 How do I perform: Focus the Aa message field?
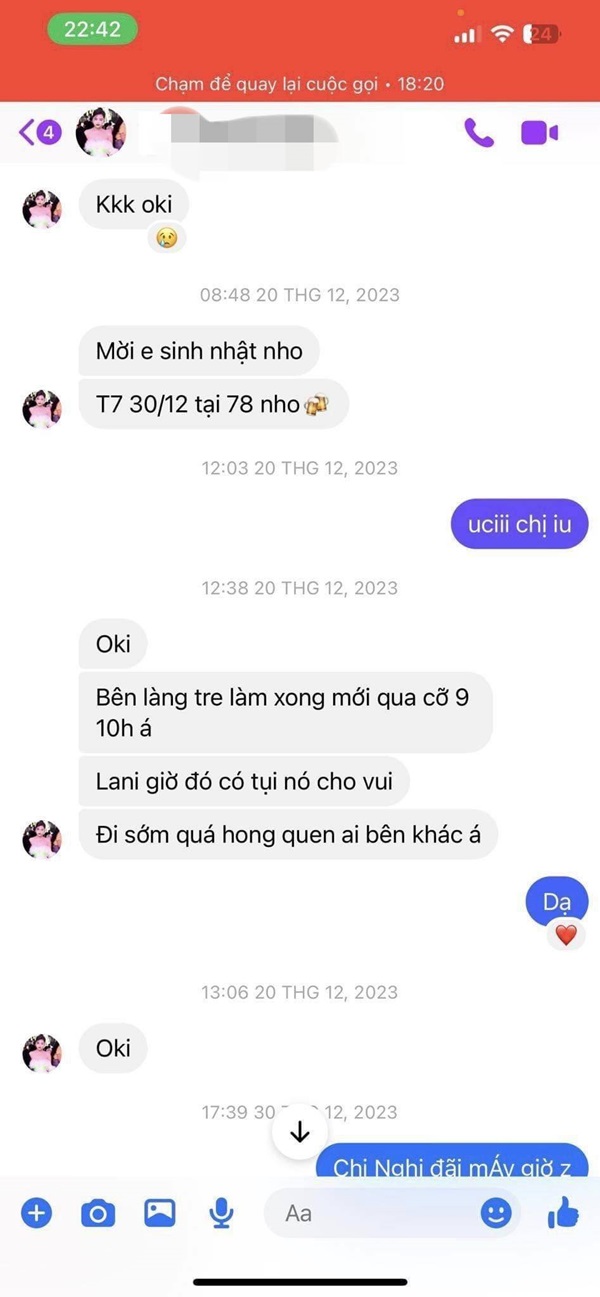[380, 1214]
